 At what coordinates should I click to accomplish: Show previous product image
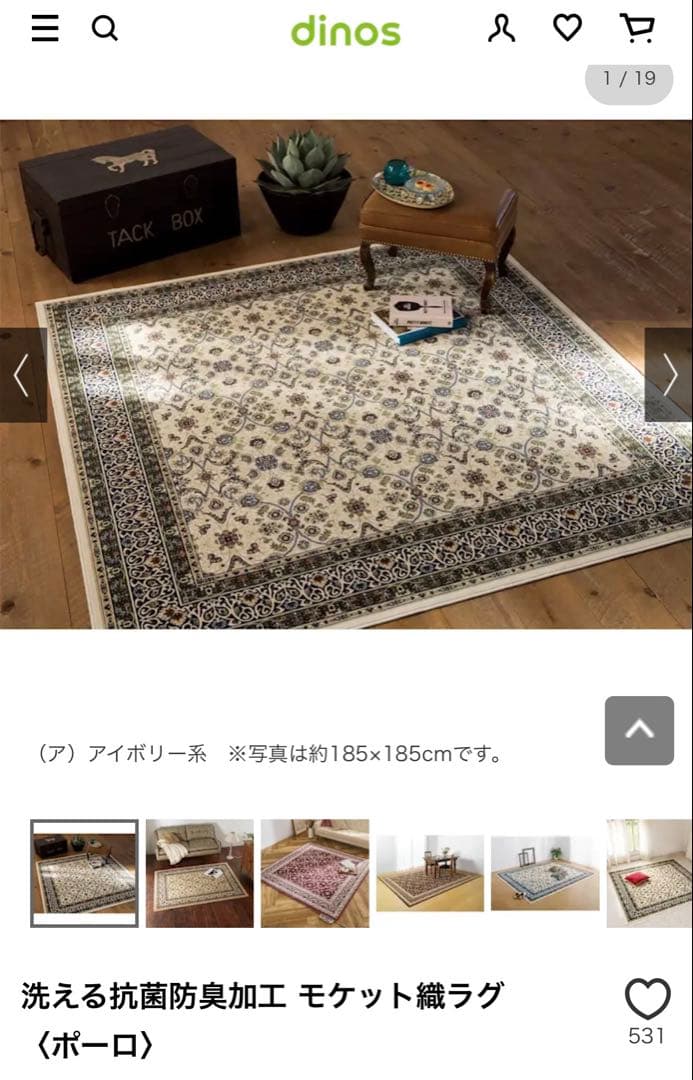point(22,375)
